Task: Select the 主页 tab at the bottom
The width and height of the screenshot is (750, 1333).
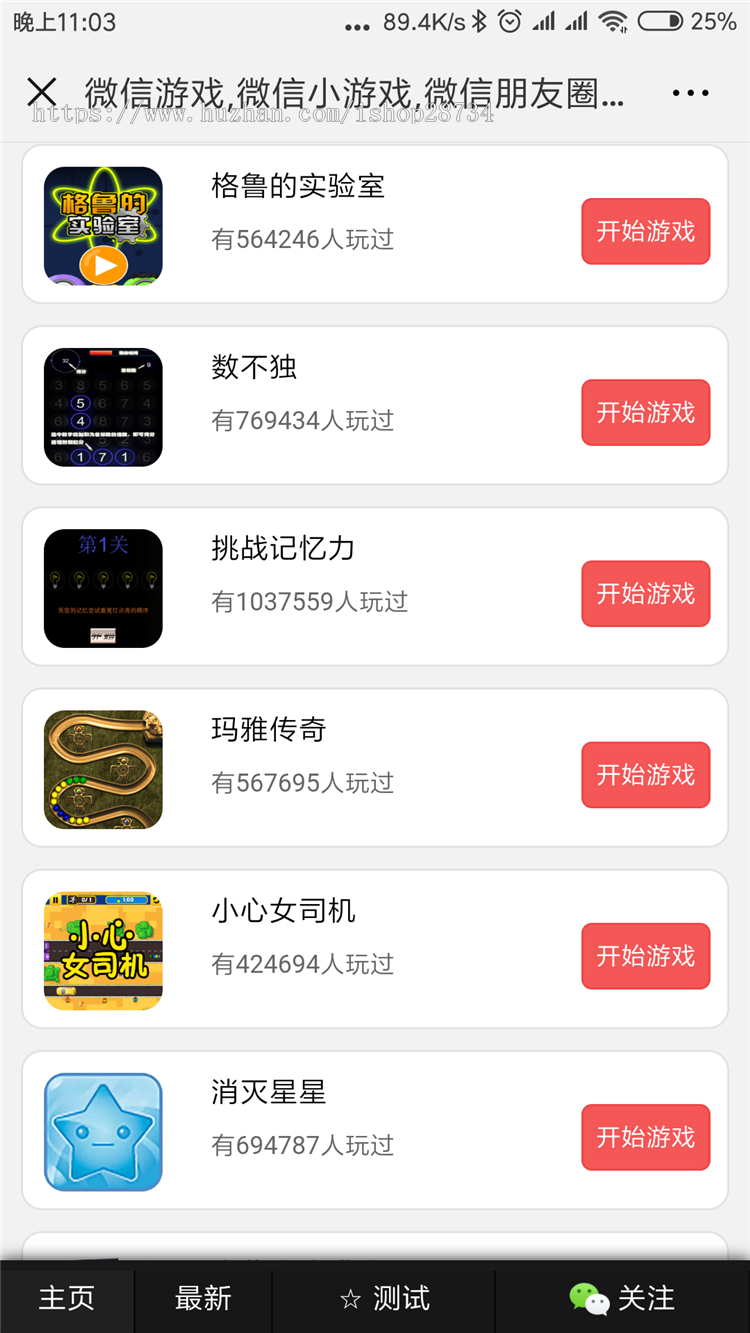Action: click(67, 1299)
